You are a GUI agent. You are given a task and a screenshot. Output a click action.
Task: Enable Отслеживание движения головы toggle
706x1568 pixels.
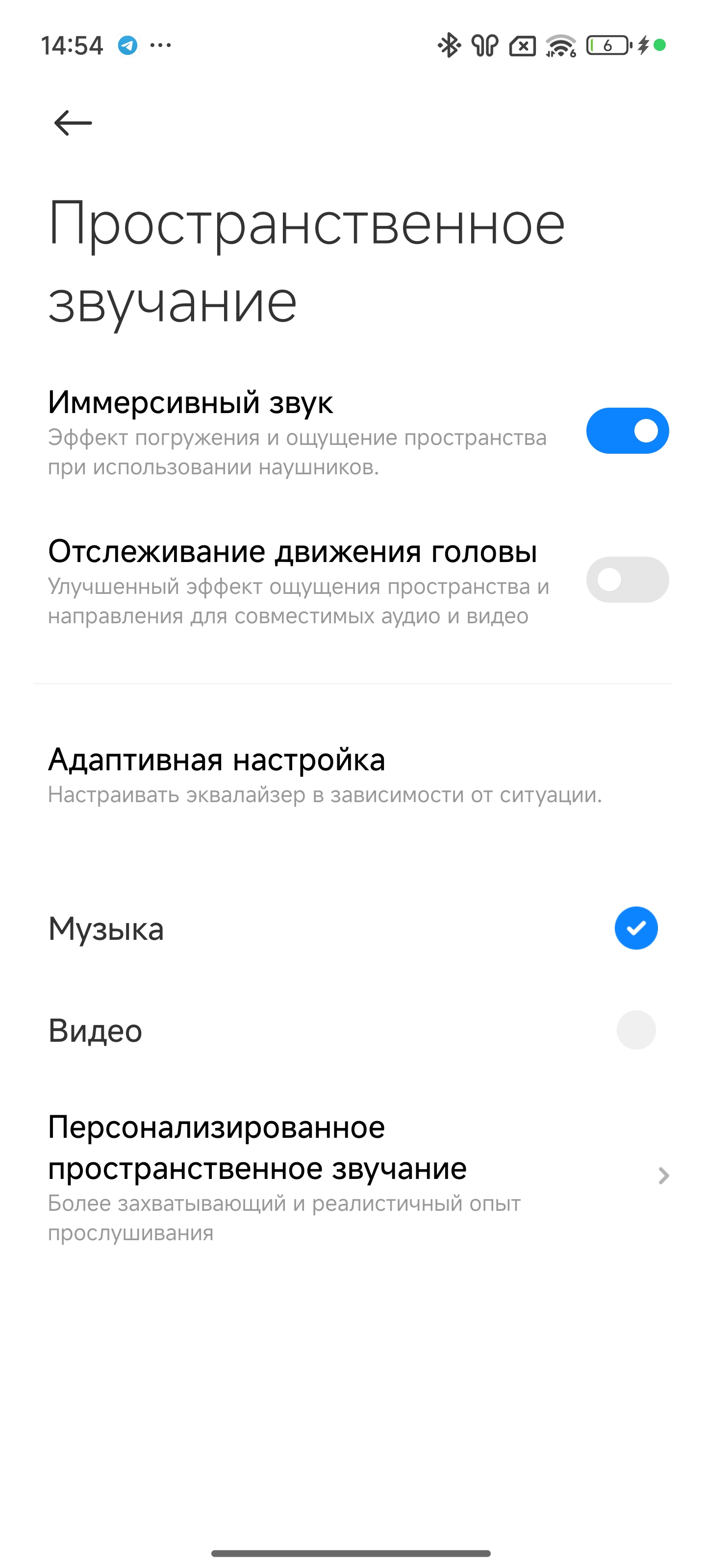pyautogui.click(x=628, y=580)
